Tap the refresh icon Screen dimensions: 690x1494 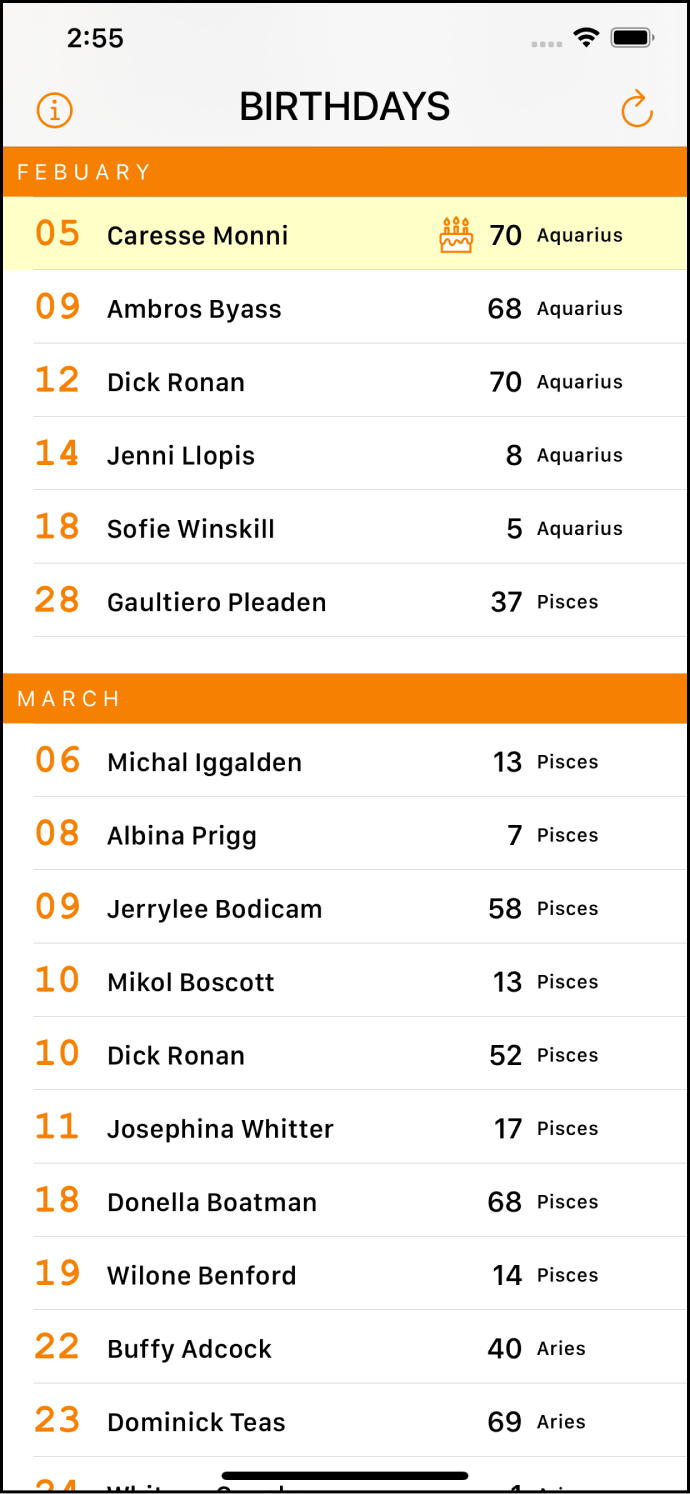click(x=636, y=109)
